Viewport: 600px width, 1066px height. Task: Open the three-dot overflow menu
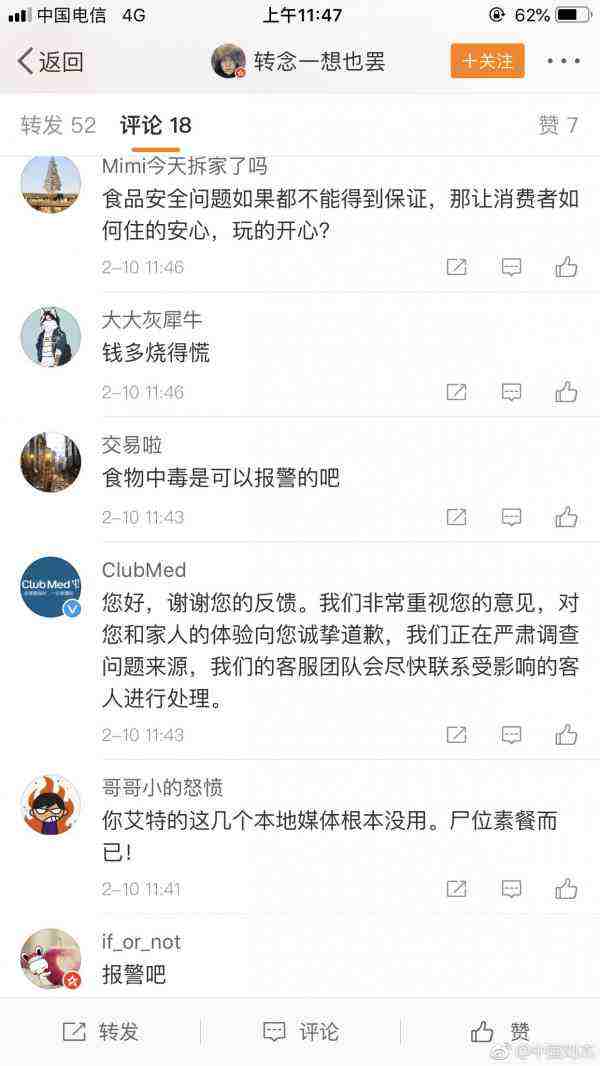pos(563,61)
